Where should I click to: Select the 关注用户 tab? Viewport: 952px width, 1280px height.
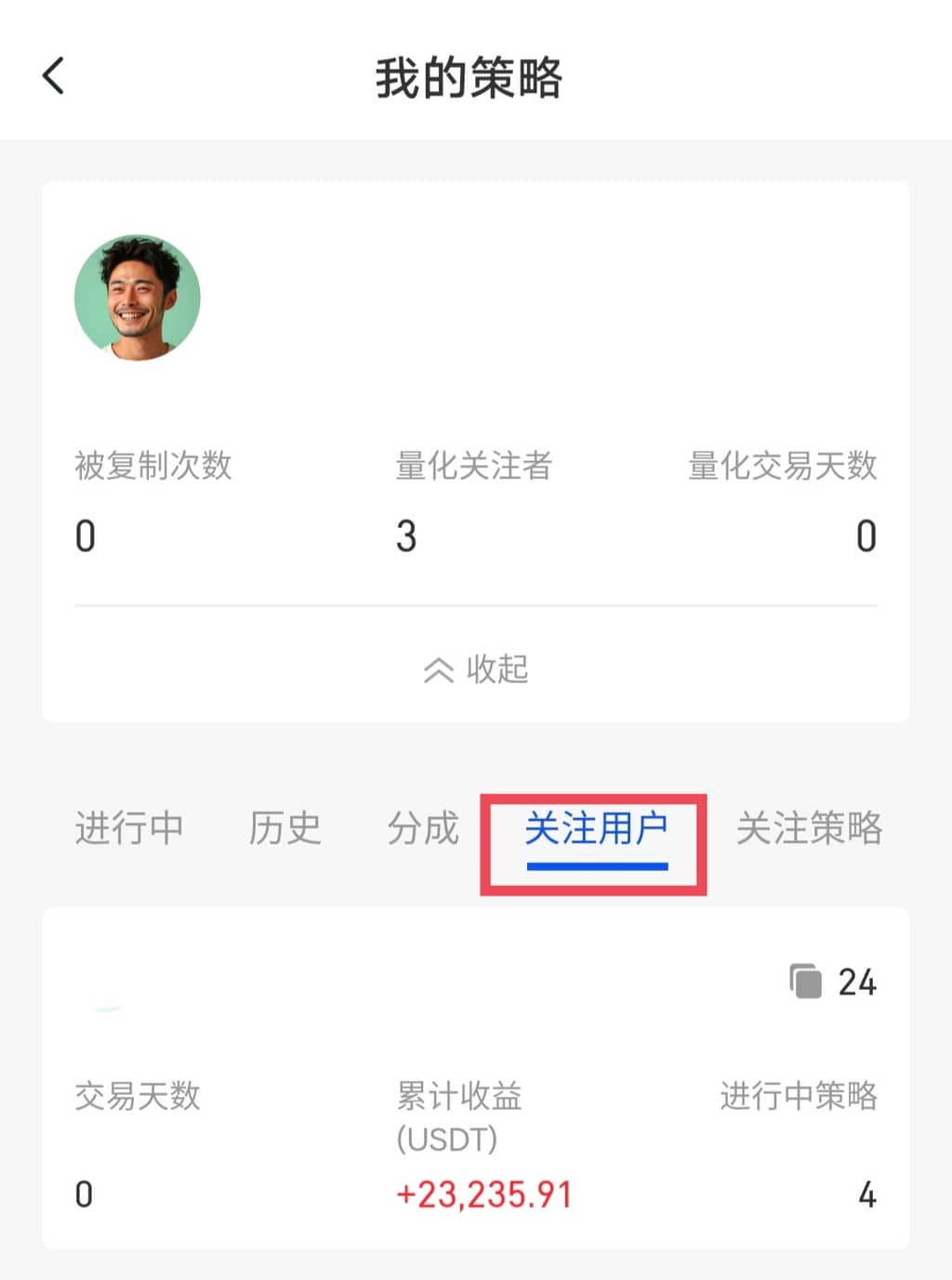(x=596, y=829)
